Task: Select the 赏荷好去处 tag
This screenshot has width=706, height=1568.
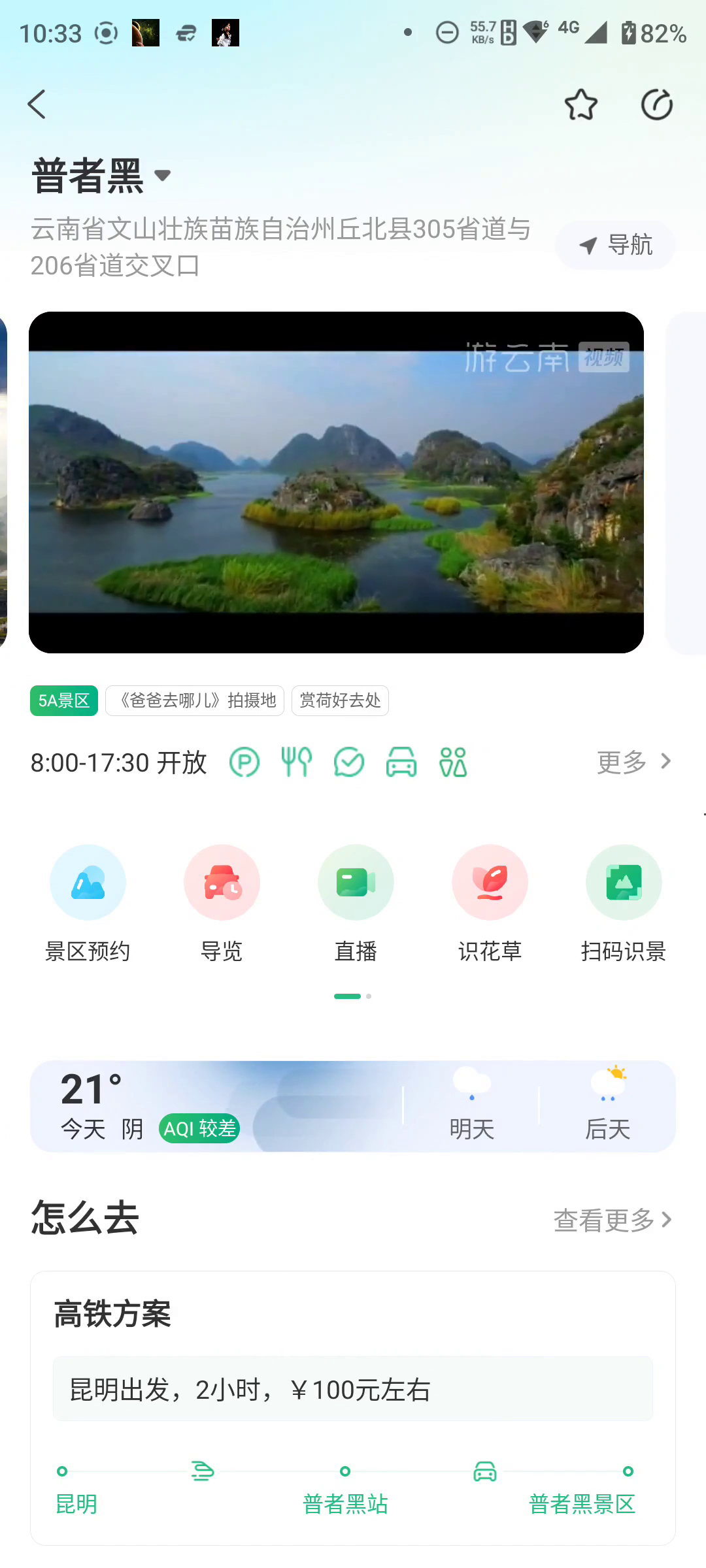Action: (340, 701)
